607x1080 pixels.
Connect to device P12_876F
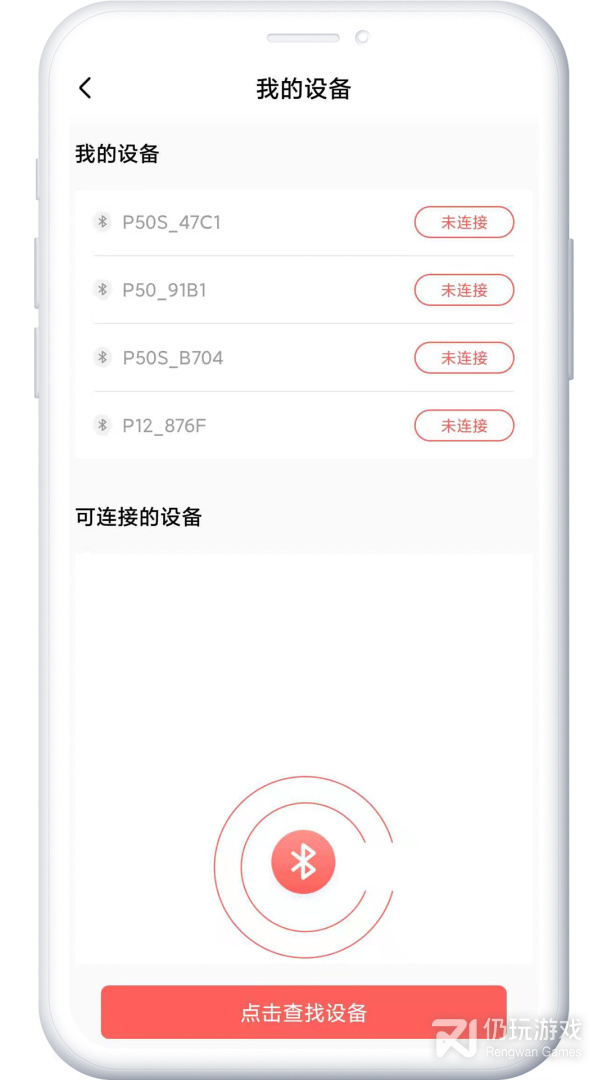[x=464, y=426]
